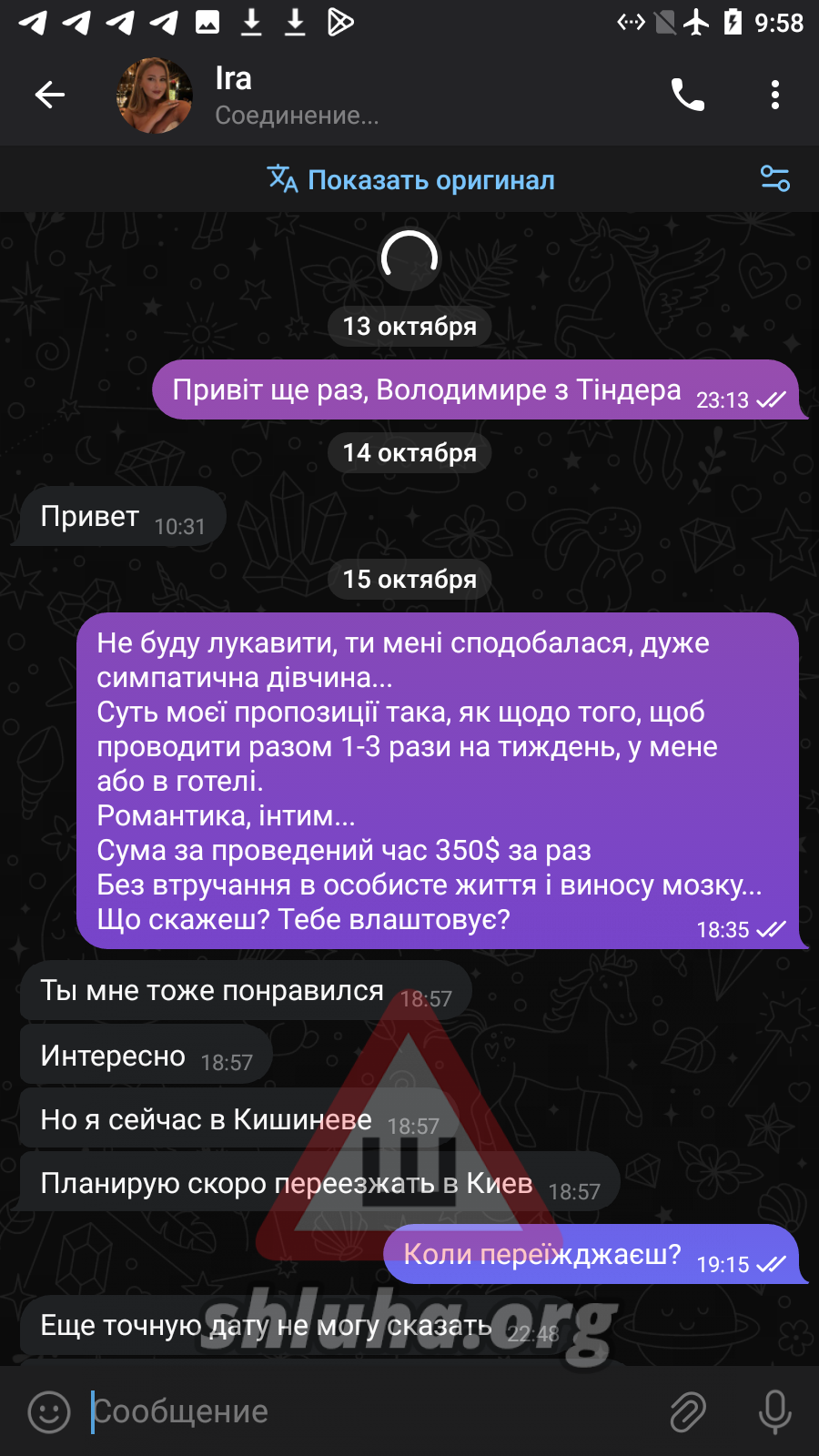
Task: Open the emoji picker
Action: tap(49, 1412)
